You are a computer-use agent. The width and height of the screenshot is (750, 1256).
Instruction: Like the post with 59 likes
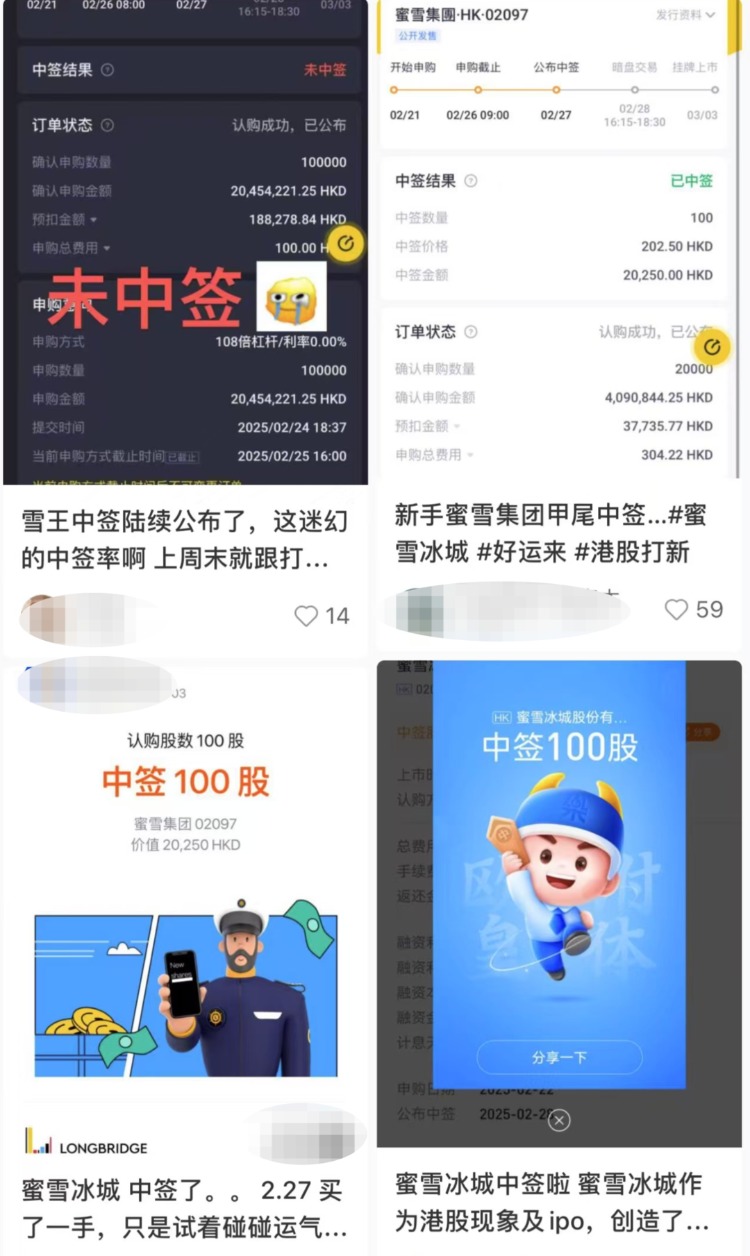point(677,609)
